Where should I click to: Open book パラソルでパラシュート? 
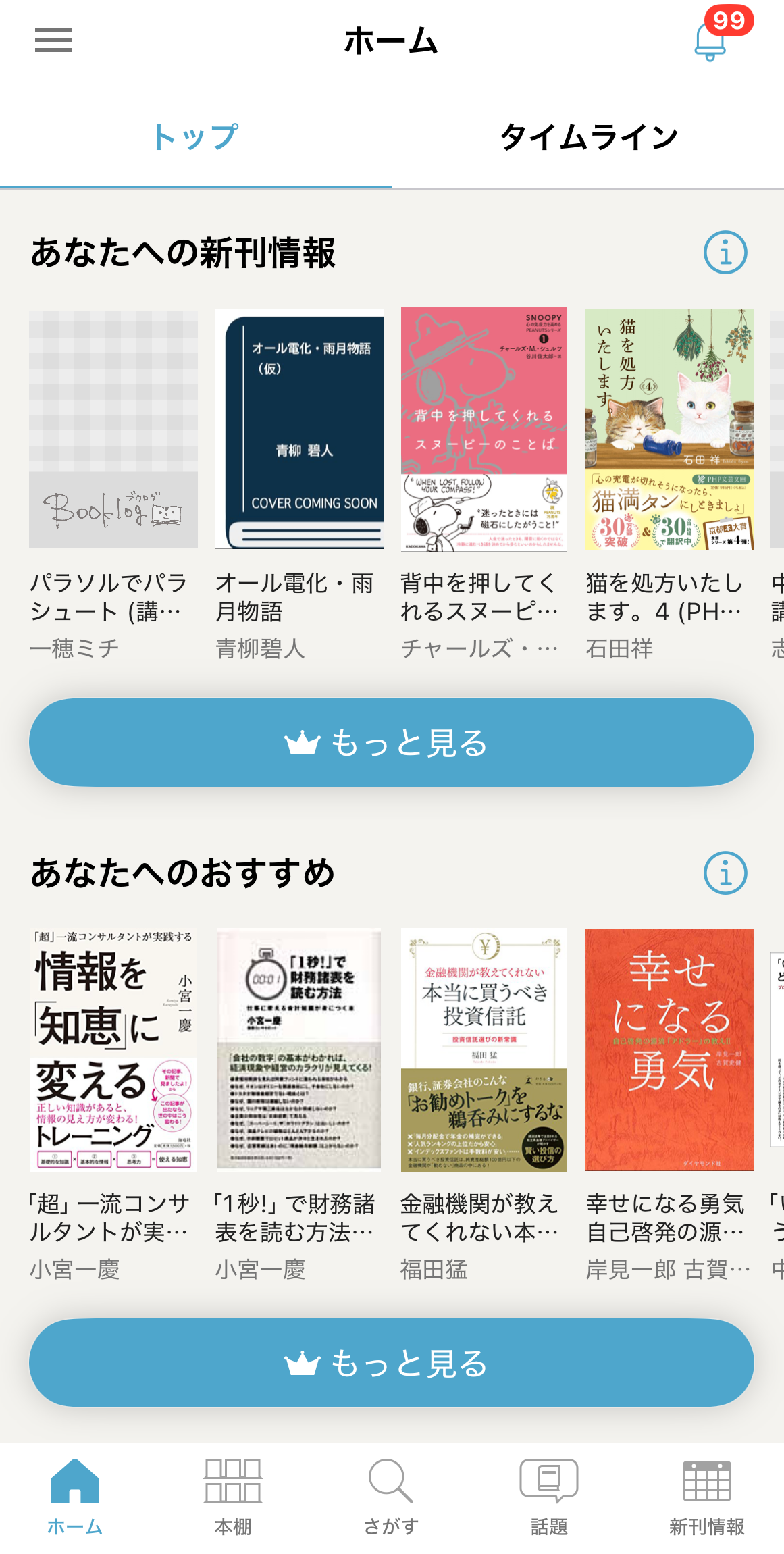coord(113,429)
